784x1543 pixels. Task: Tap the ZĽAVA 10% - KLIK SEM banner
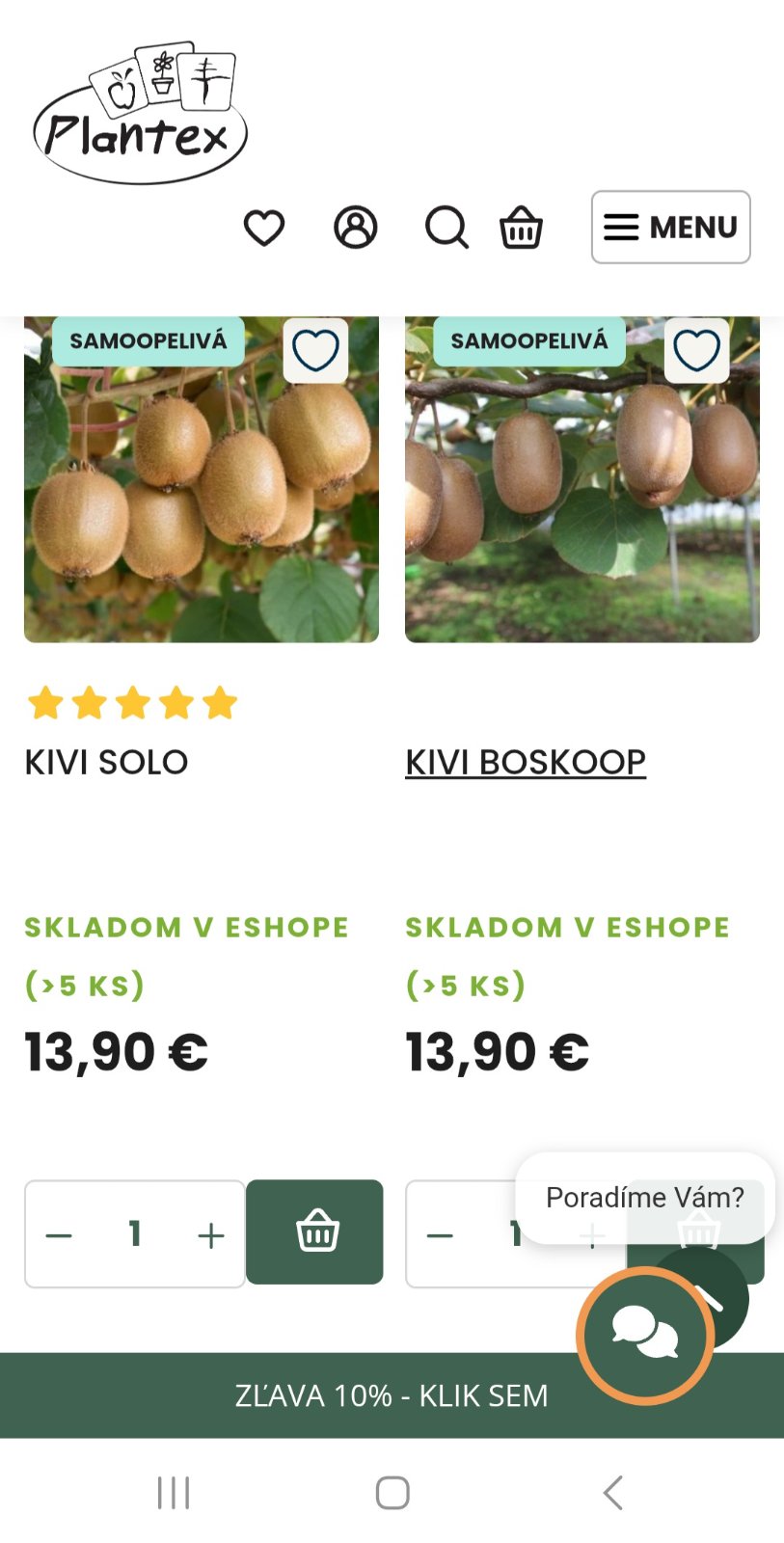click(289, 1395)
